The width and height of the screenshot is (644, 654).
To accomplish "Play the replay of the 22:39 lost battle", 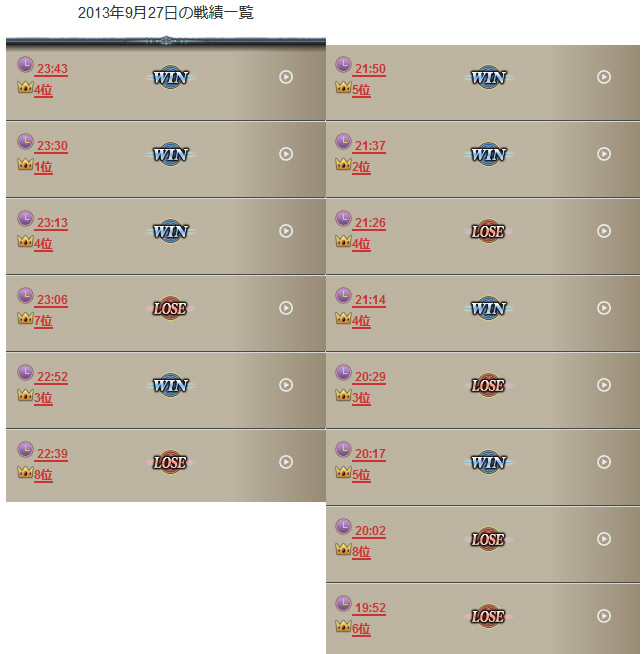I will click(x=286, y=462).
